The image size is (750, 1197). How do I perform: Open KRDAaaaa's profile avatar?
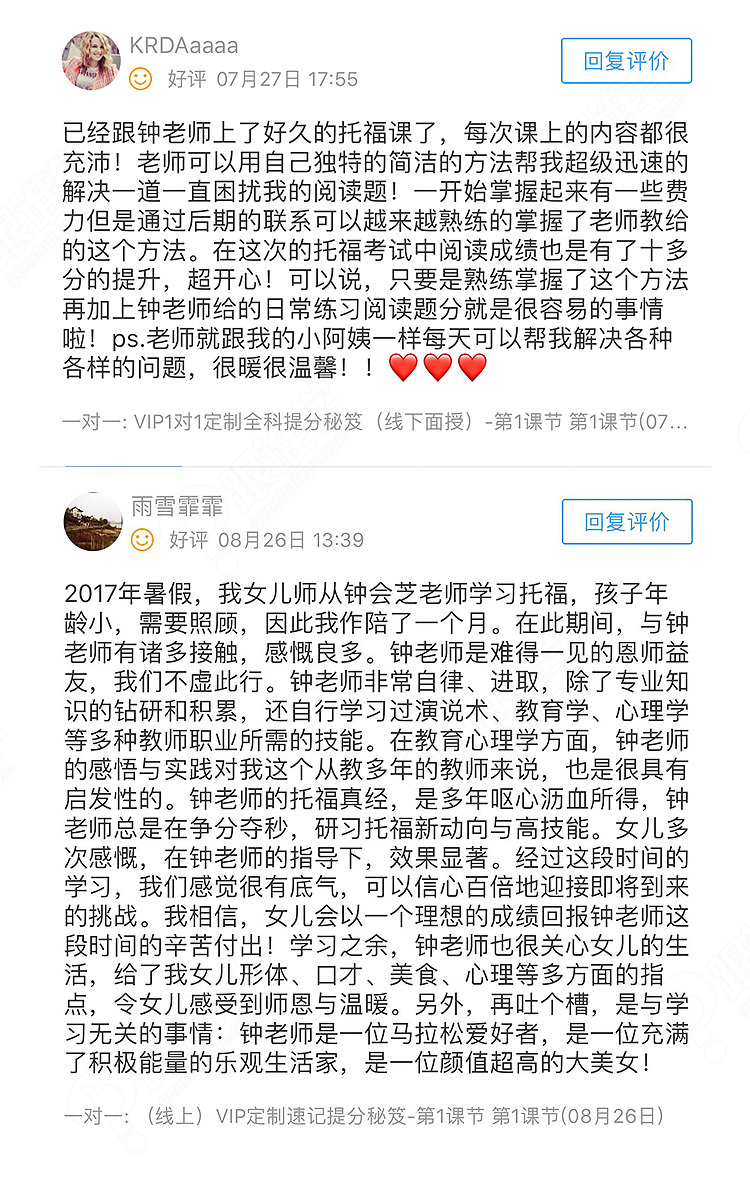click(92, 60)
